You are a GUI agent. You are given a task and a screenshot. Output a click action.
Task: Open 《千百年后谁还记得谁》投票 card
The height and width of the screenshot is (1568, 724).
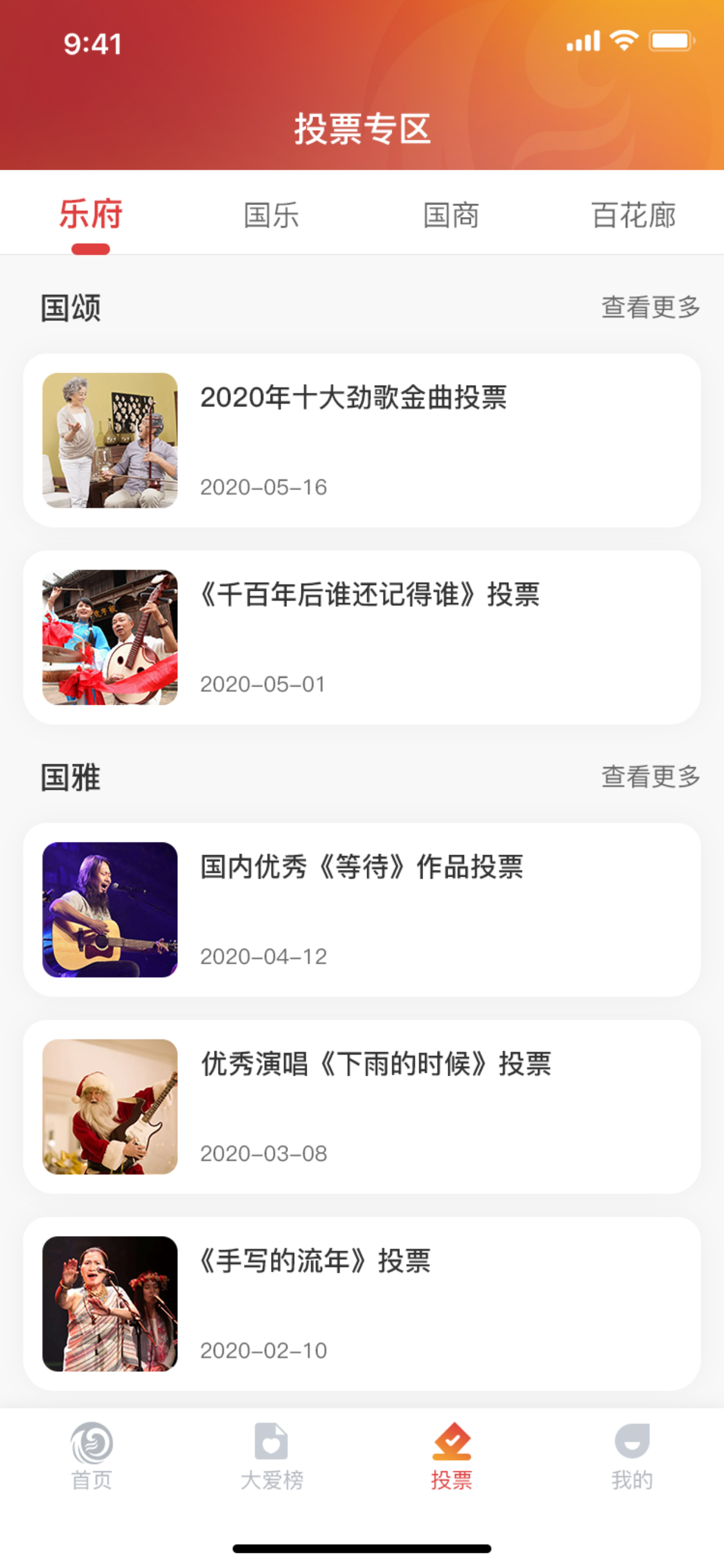click(362, 638)
